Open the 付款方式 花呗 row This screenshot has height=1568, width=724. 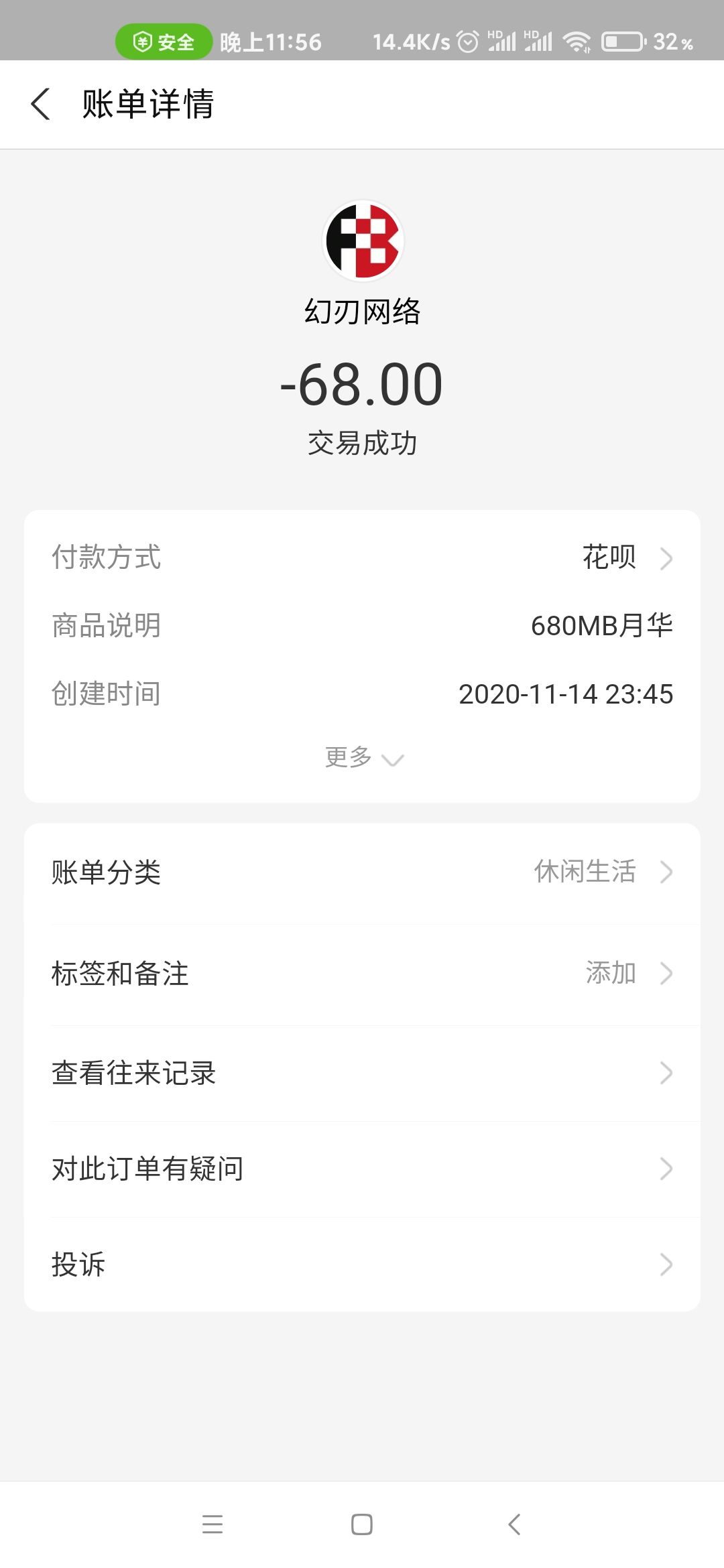pos(362,558)
